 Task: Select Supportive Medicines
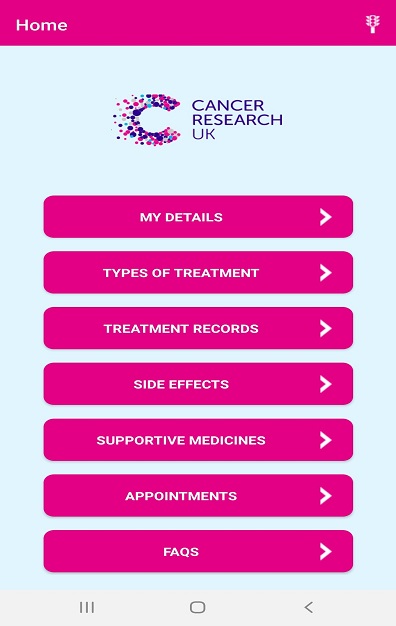point(198,440)
